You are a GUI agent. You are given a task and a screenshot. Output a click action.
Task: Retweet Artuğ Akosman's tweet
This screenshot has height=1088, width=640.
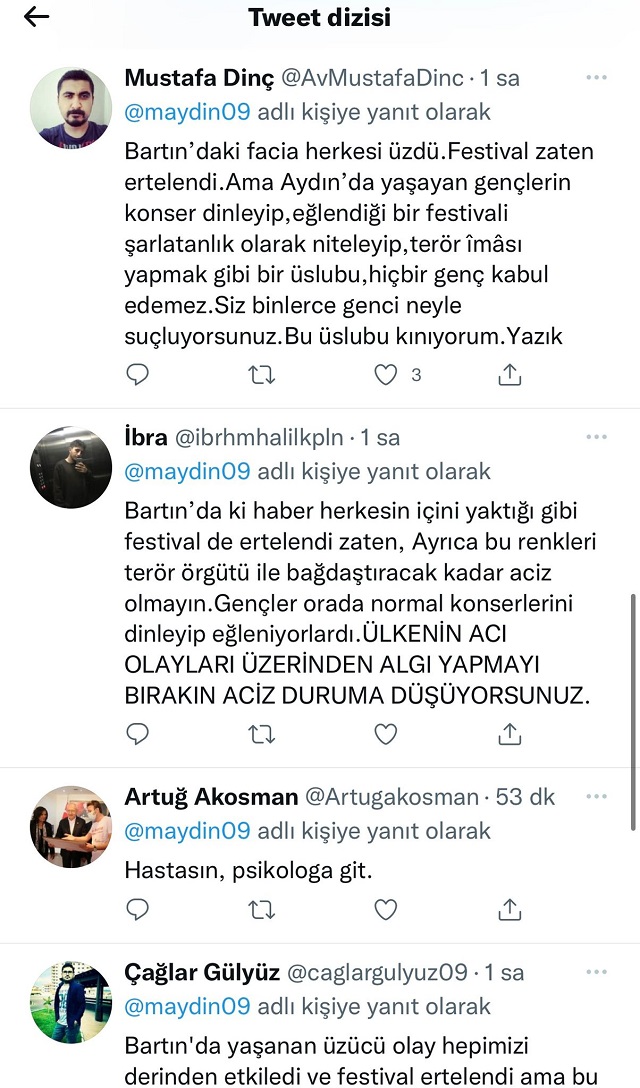(x=261, y=909)
